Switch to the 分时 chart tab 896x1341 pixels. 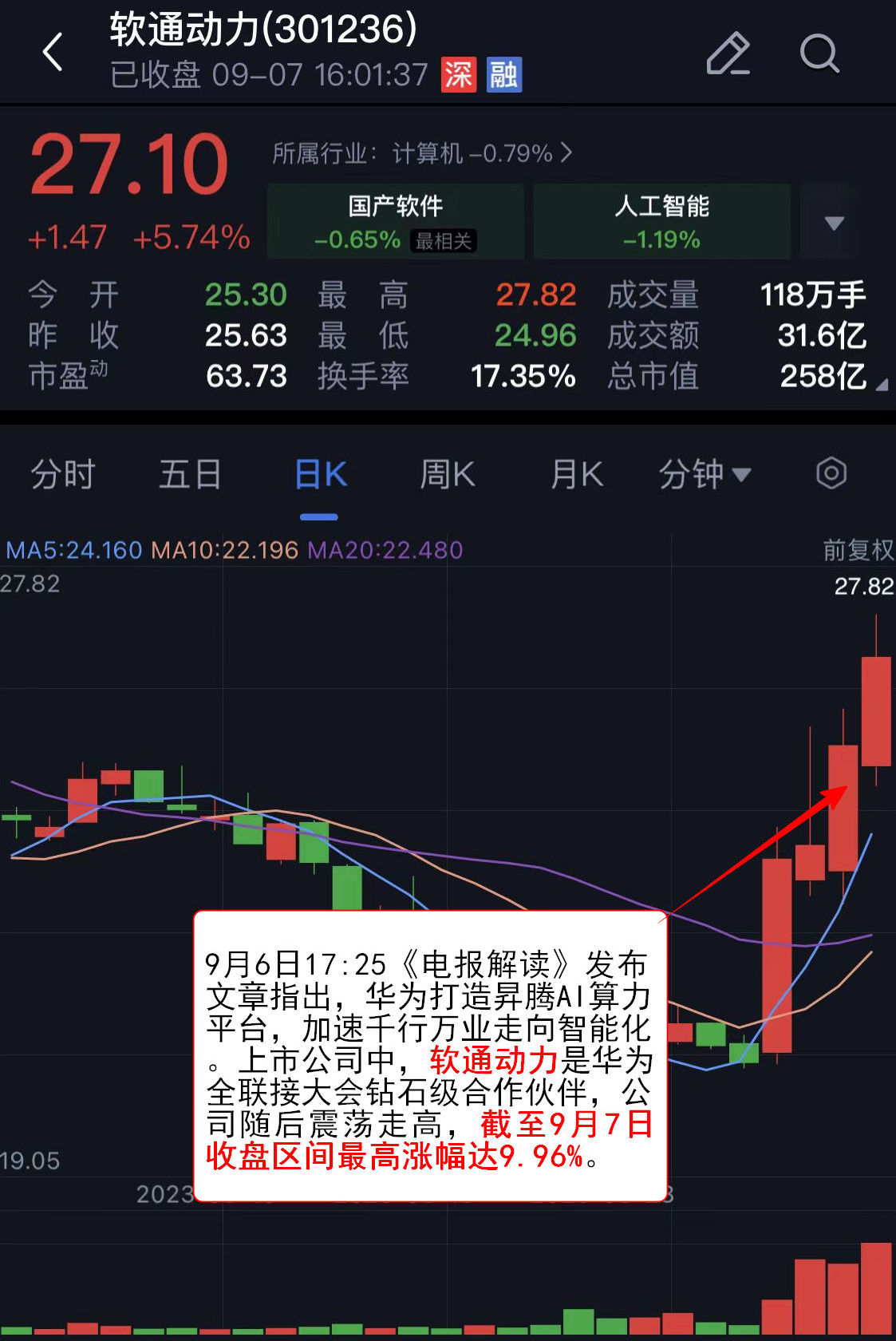63,474
